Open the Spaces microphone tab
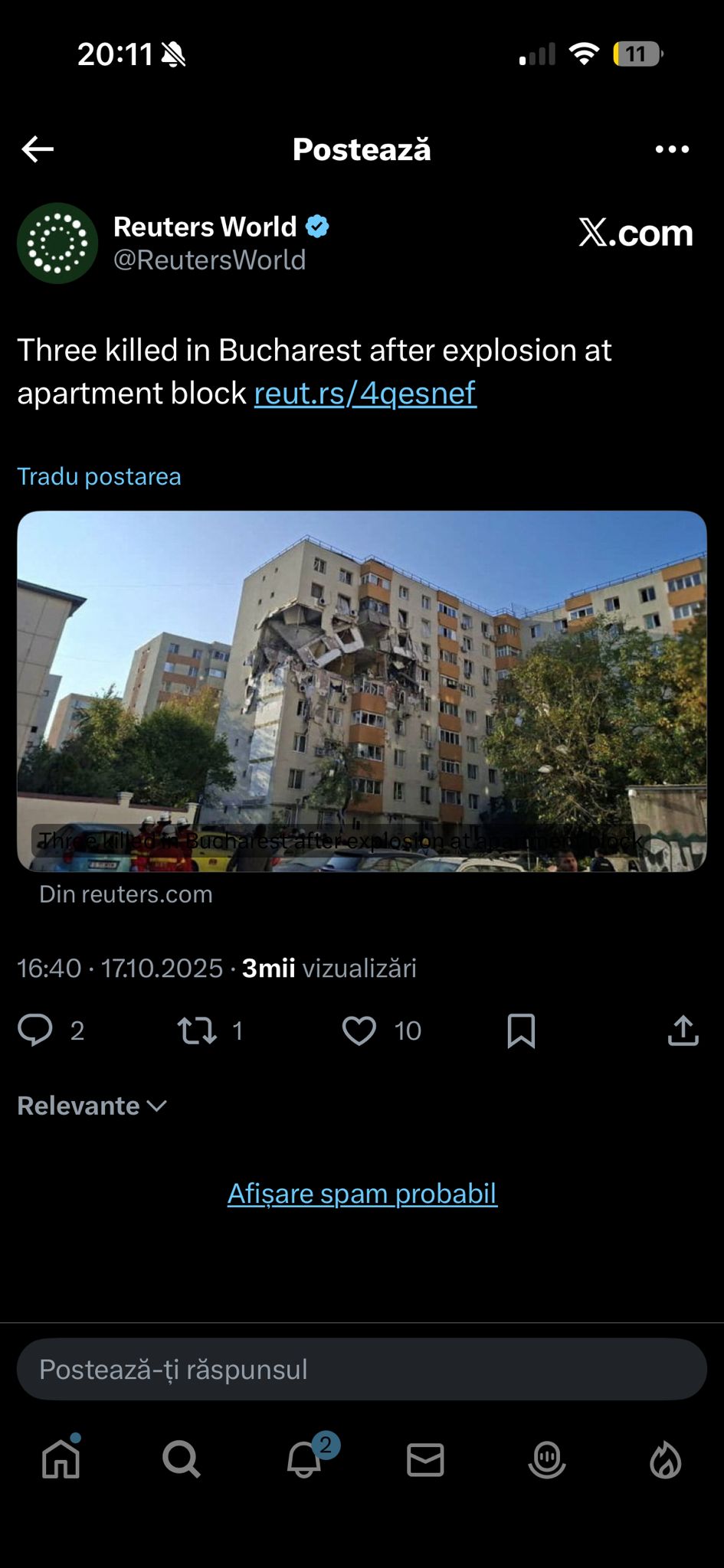The width and height of the screenshot is (724, 1568). (x=546, y=1459)
